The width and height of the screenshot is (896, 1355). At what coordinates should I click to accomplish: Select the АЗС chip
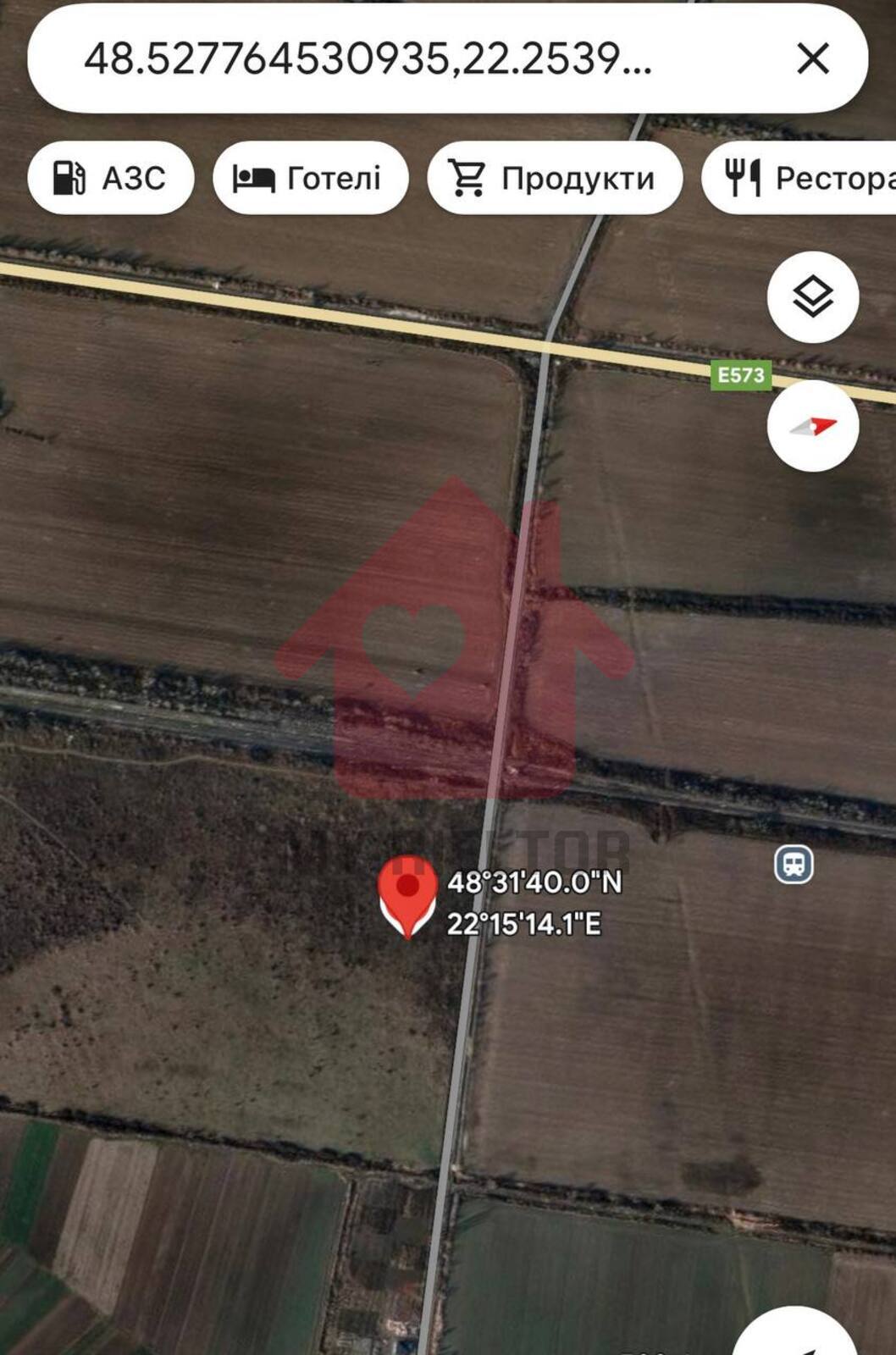(111, 179)
